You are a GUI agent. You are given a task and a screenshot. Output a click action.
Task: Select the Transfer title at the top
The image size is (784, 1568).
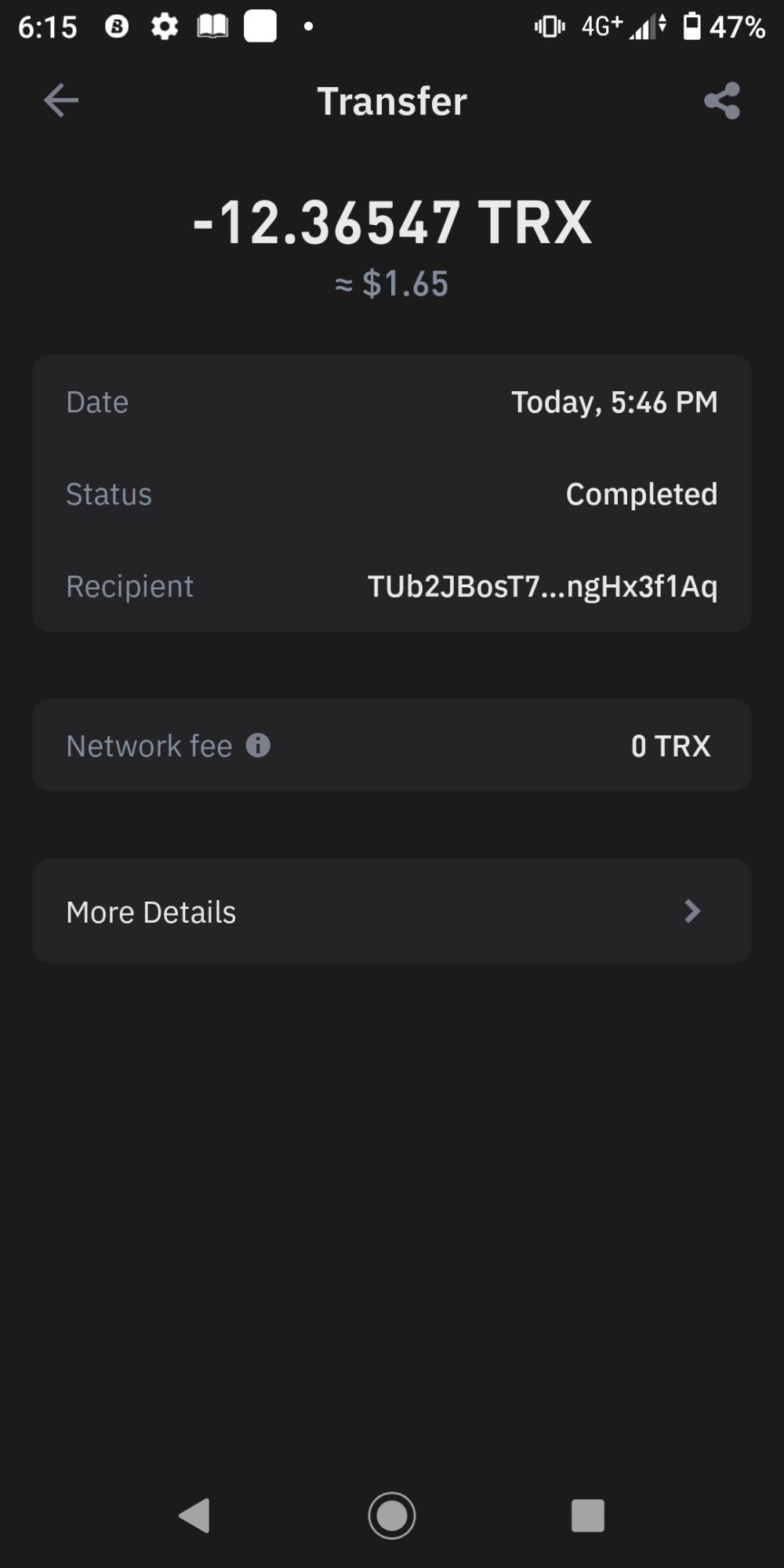[x=392, y=100]
